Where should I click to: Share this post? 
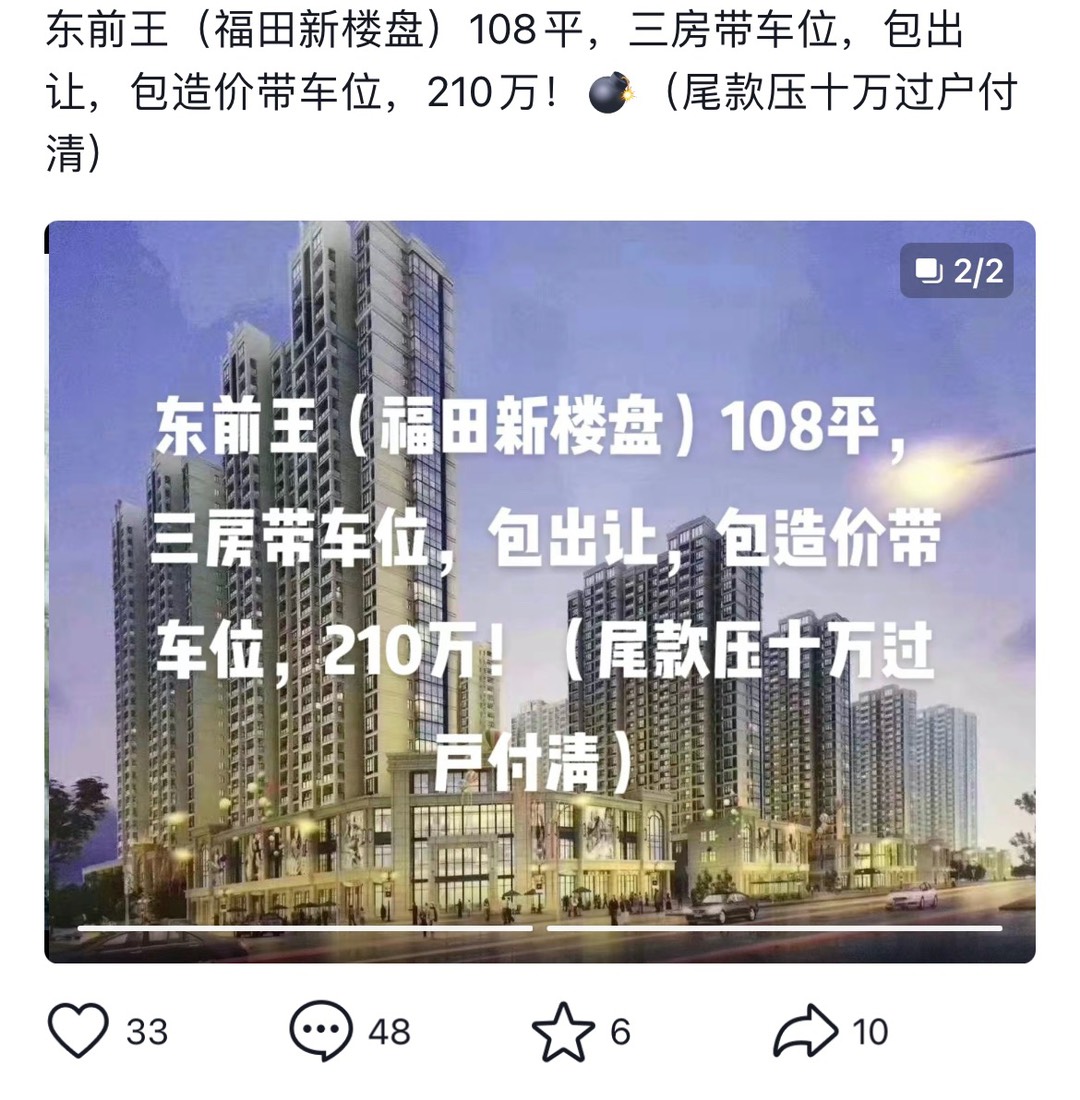[806, 1031]
